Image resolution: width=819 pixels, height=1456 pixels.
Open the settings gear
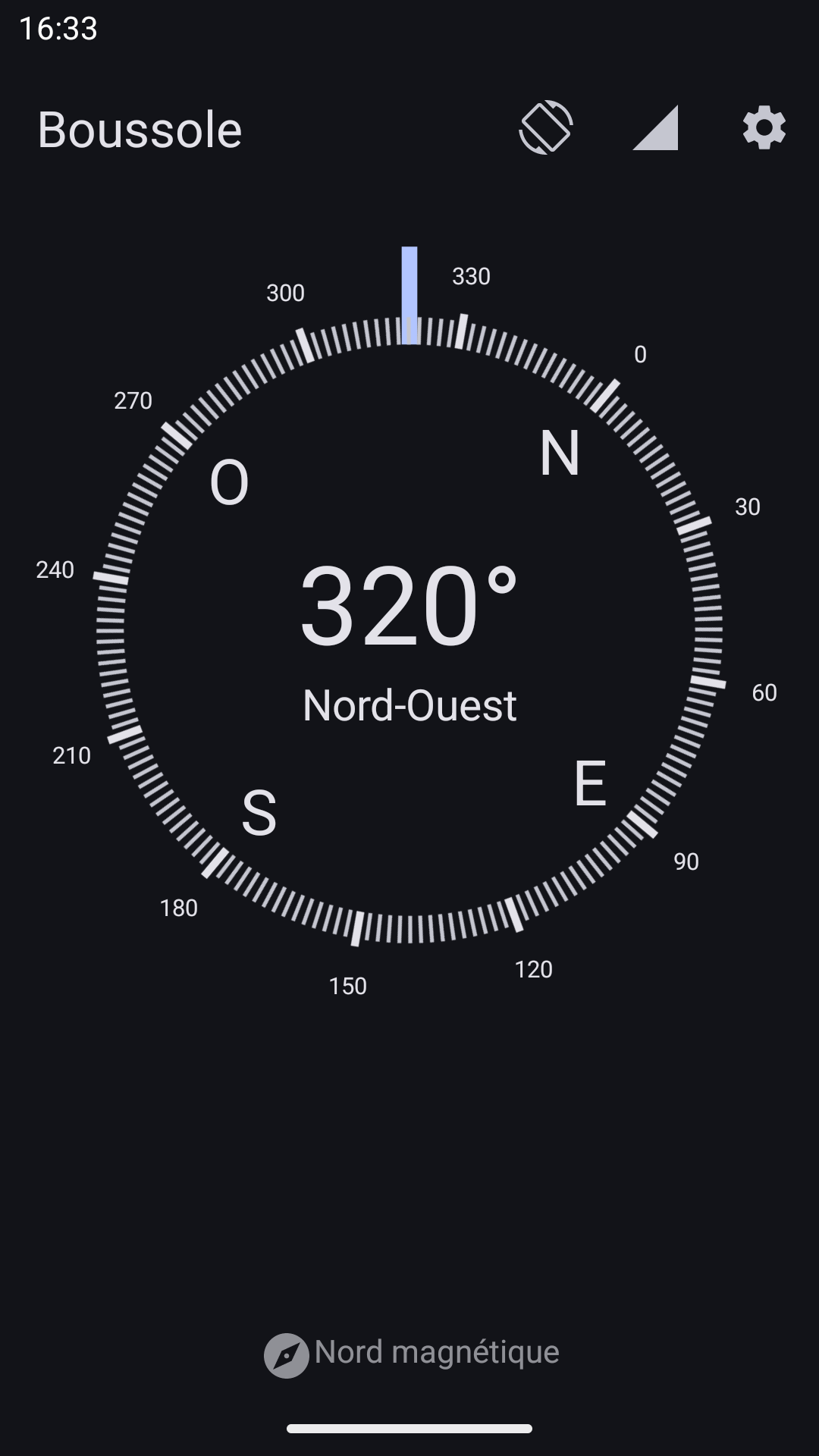click(764, 127)
